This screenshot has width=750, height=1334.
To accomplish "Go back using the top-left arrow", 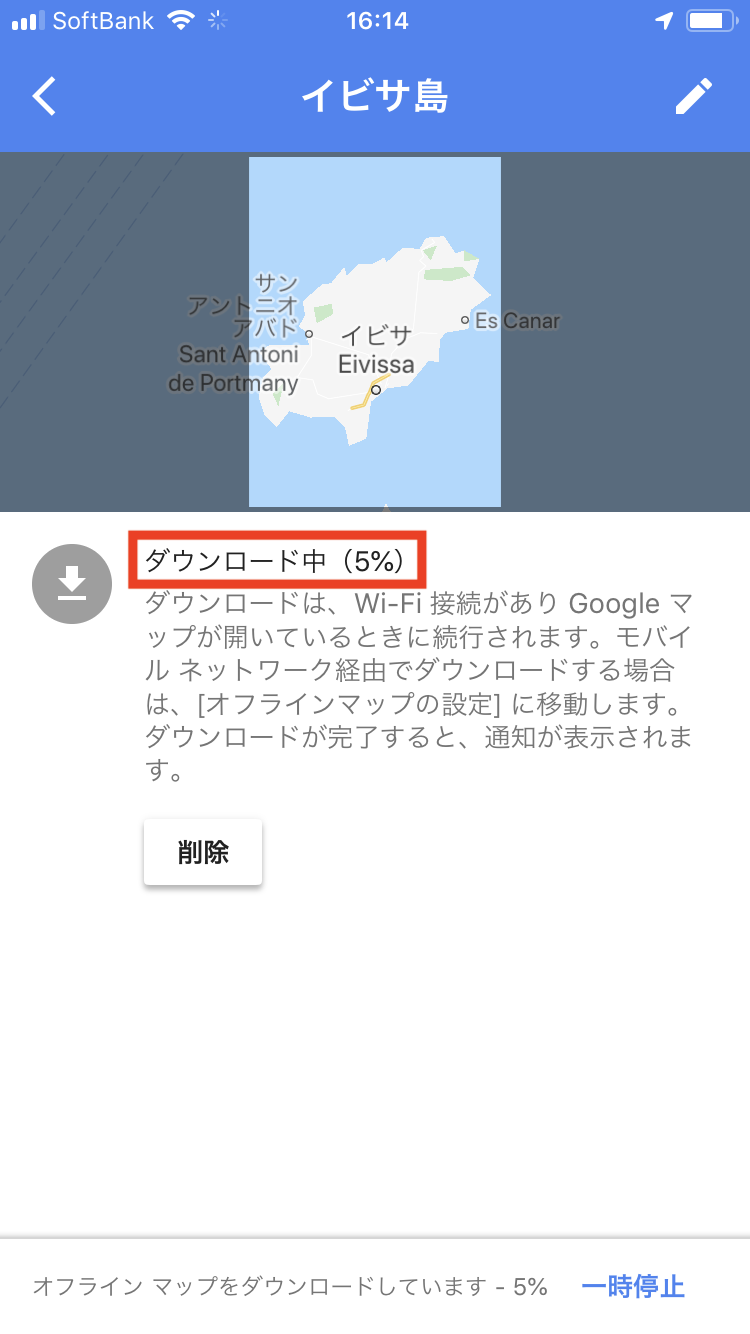I will (x=45, y=97).
